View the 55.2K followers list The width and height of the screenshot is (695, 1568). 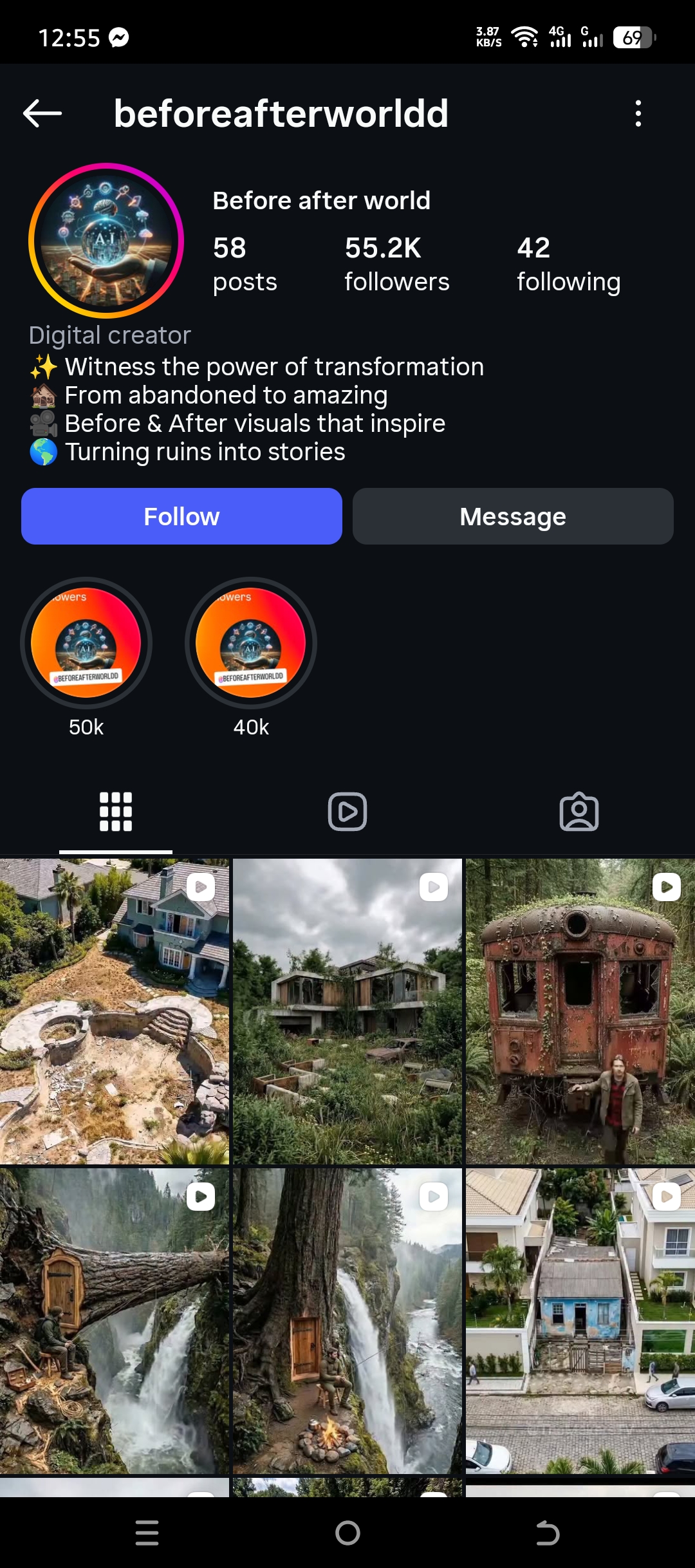[x=396, y=264]
